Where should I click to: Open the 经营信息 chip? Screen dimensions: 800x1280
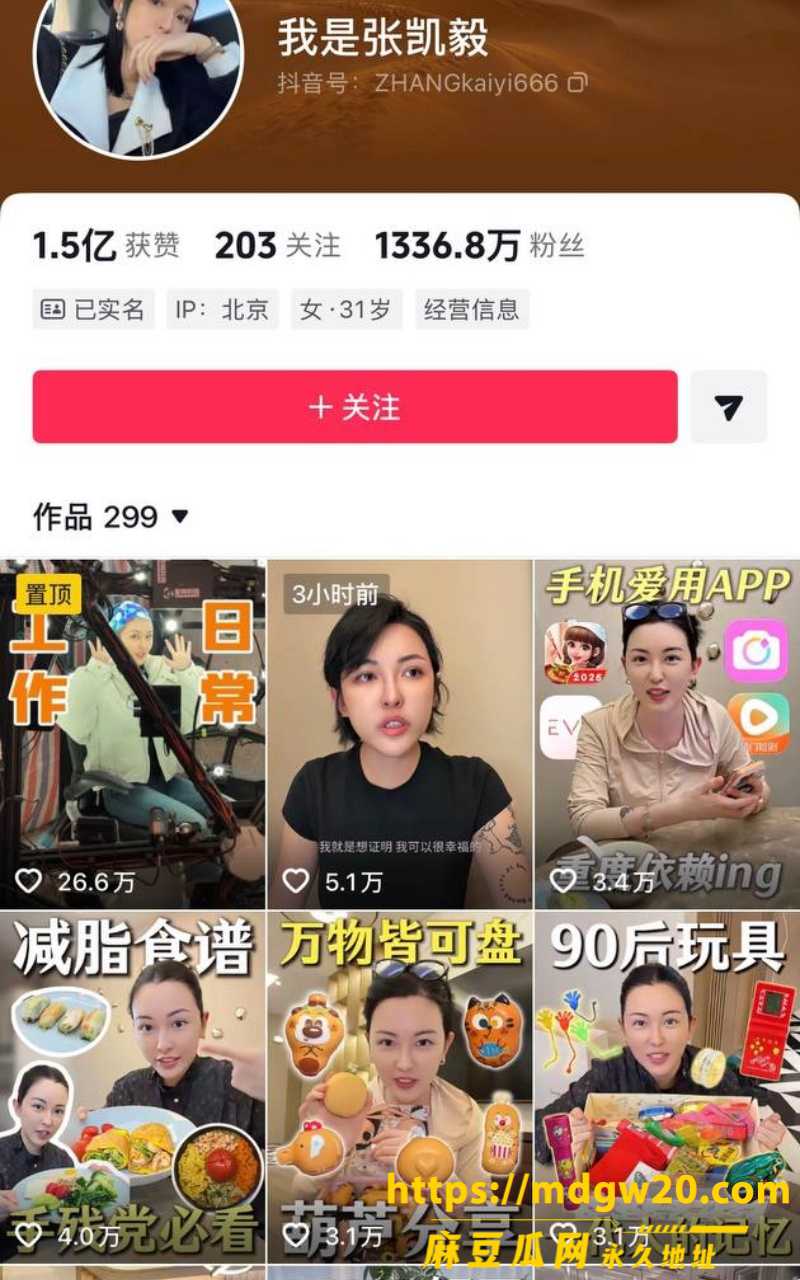[x=471, y=310]
